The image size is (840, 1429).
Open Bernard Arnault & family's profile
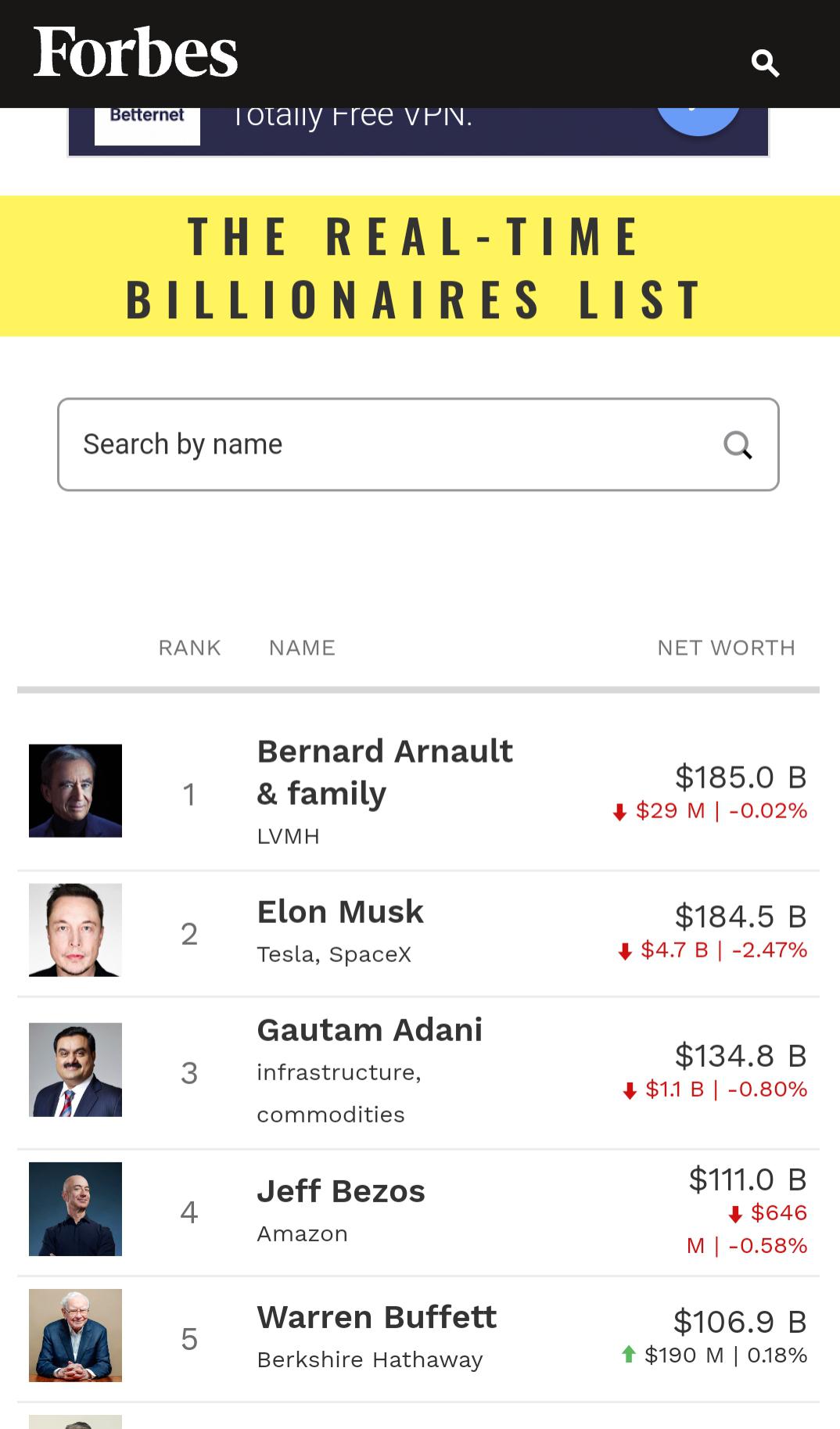click(x=384, y=771)
